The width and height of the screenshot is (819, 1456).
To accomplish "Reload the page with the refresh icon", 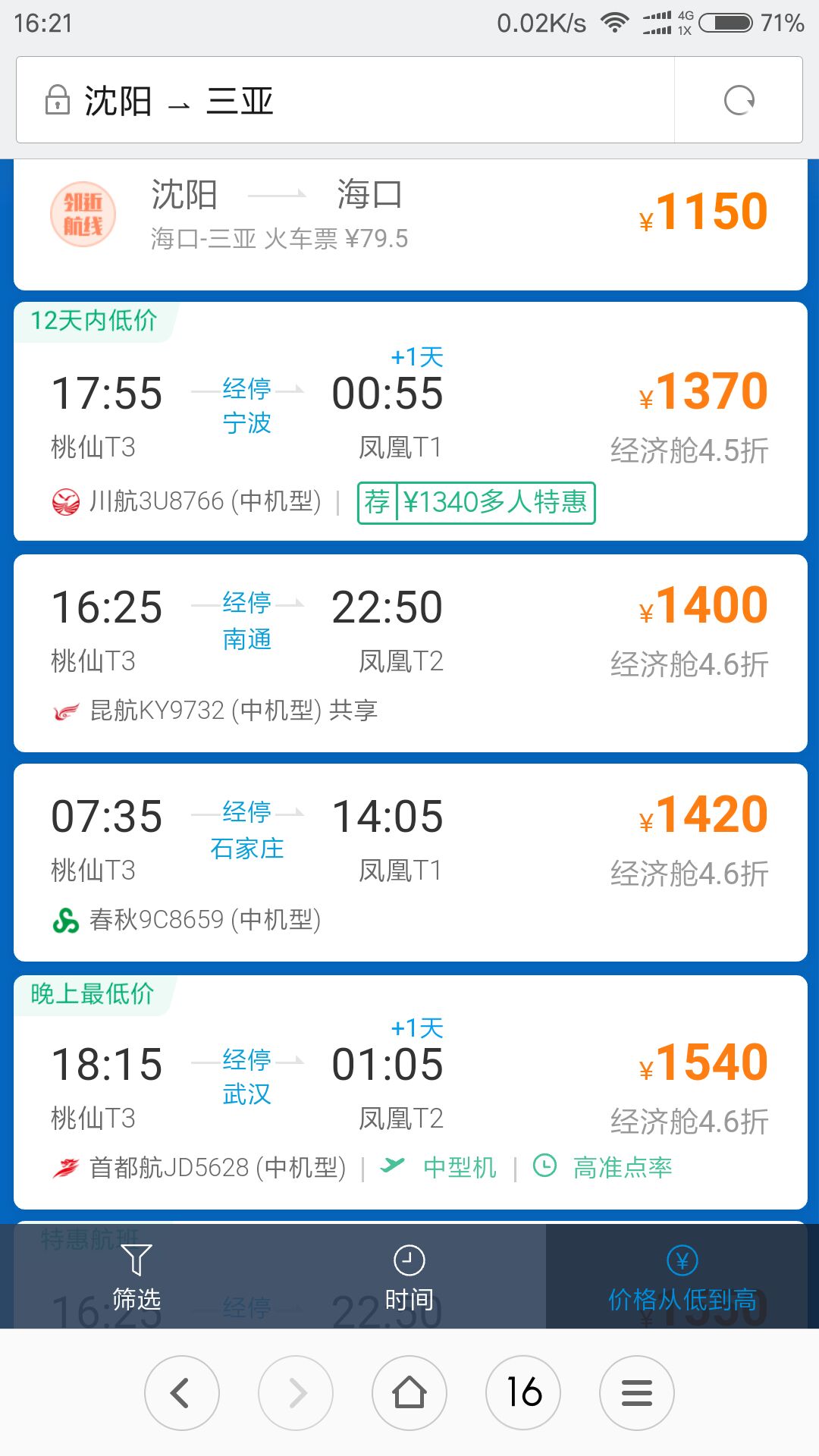I will [x=739, y=100].
